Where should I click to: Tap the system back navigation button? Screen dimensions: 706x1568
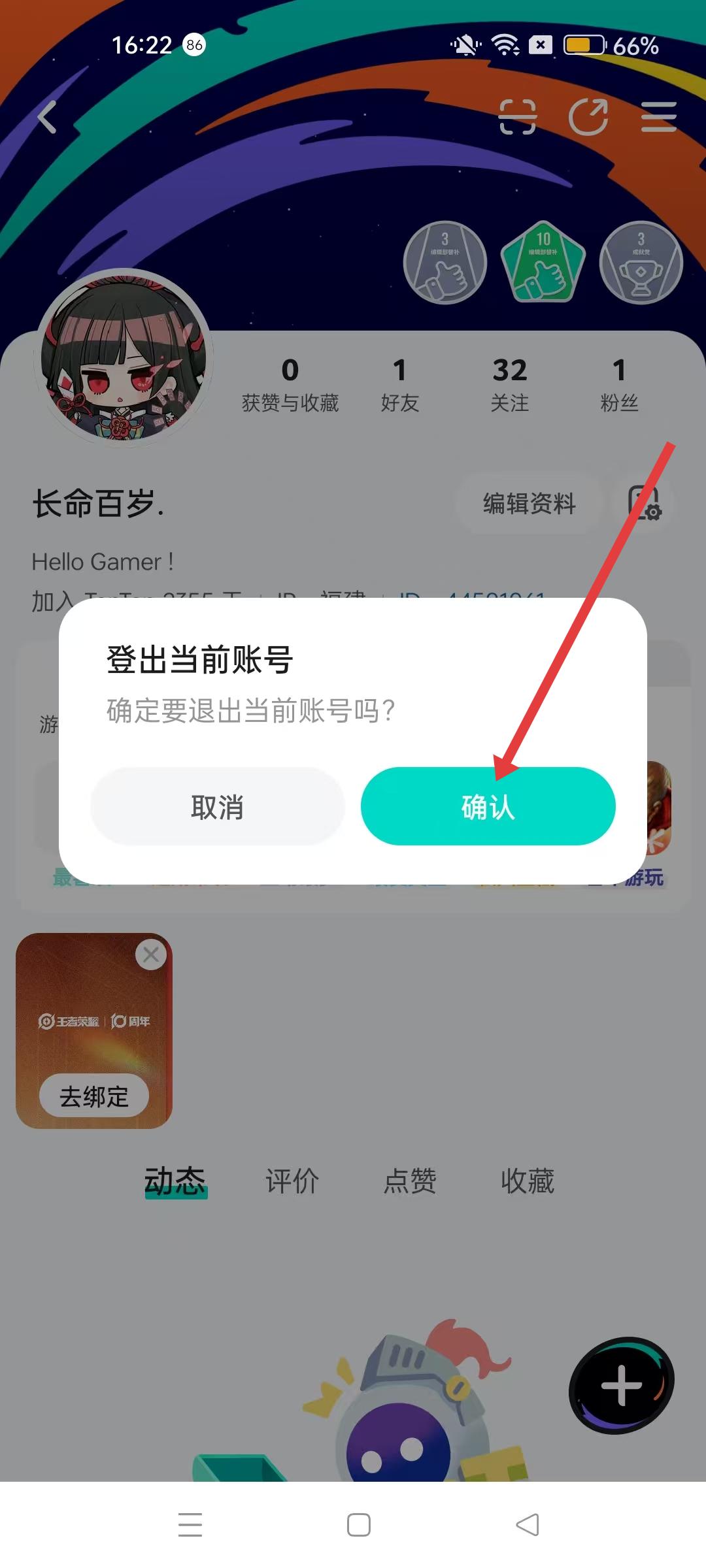(528, 1525)
